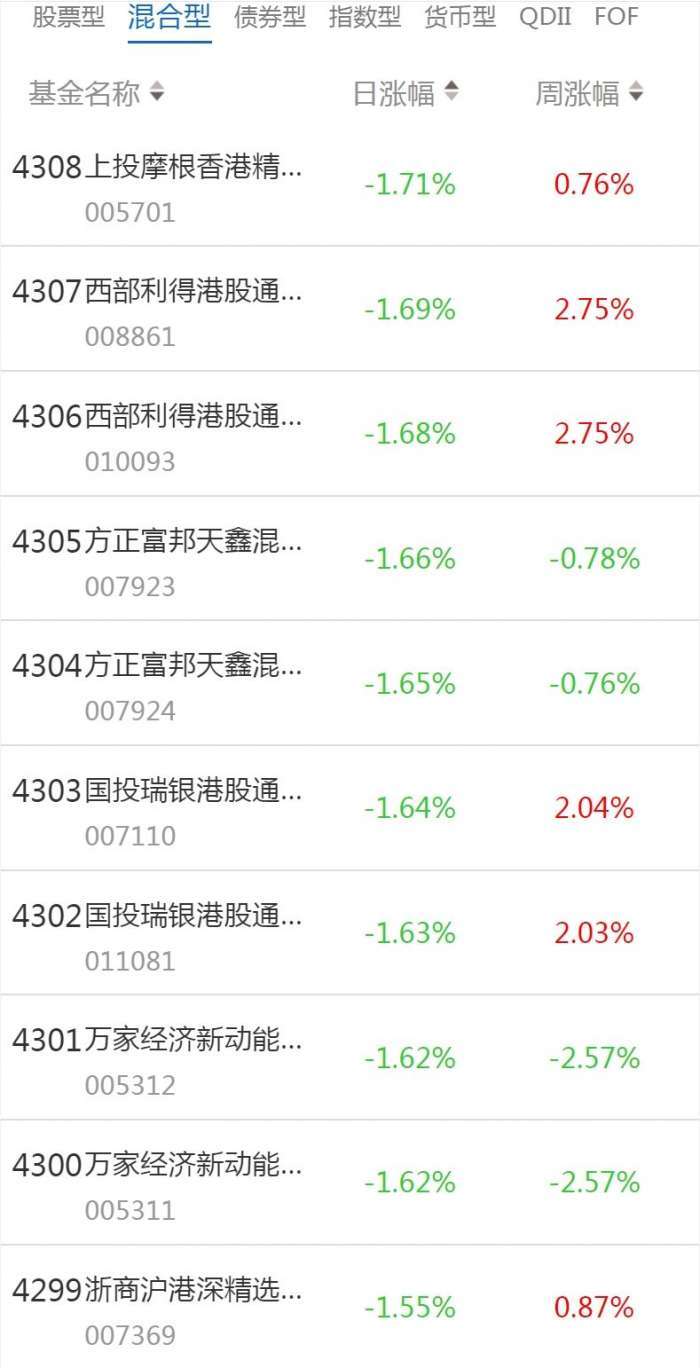Open fund 005312 万家经济新动能
The height and width of the screenshot is (1368, 700).
click(x=158, y=1058)
